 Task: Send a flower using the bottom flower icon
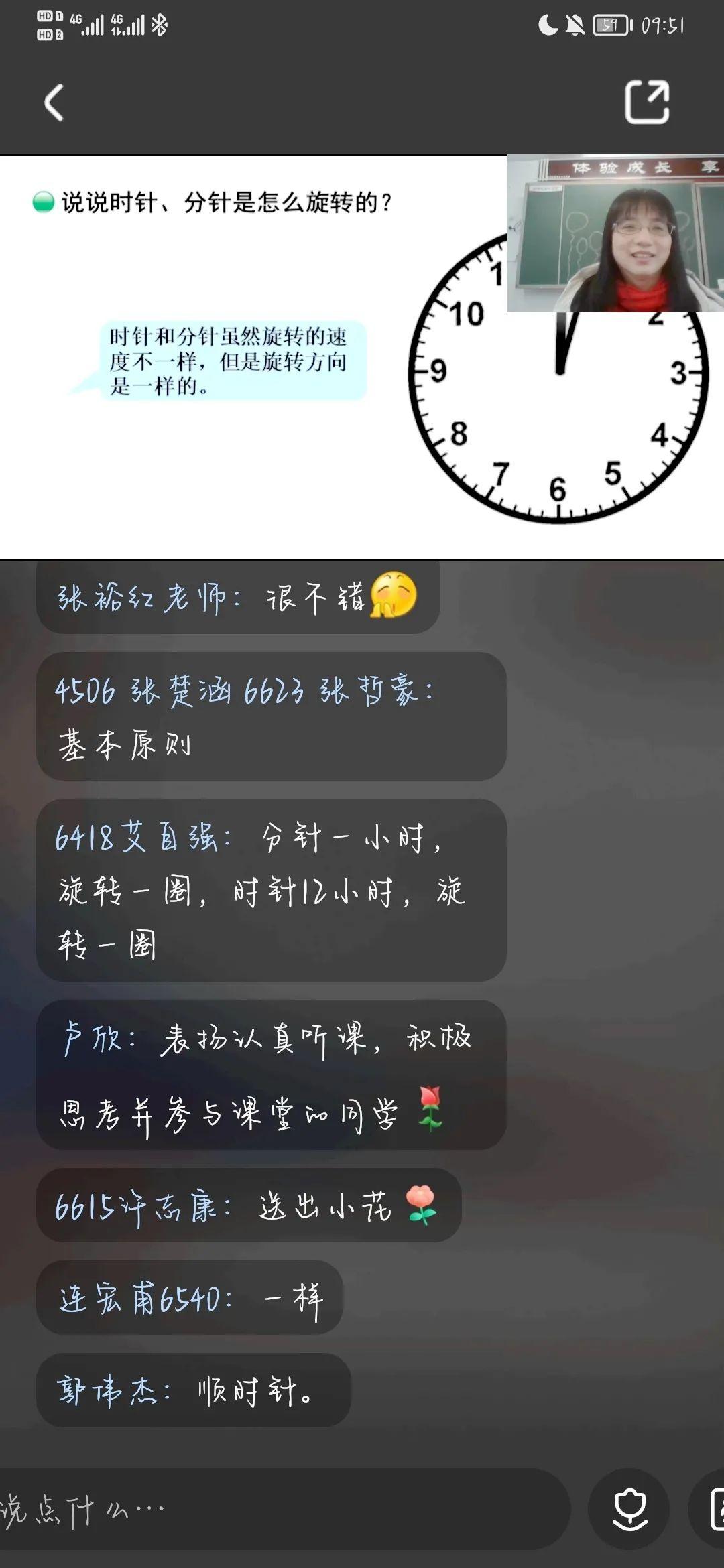[x=629, y=1510]
